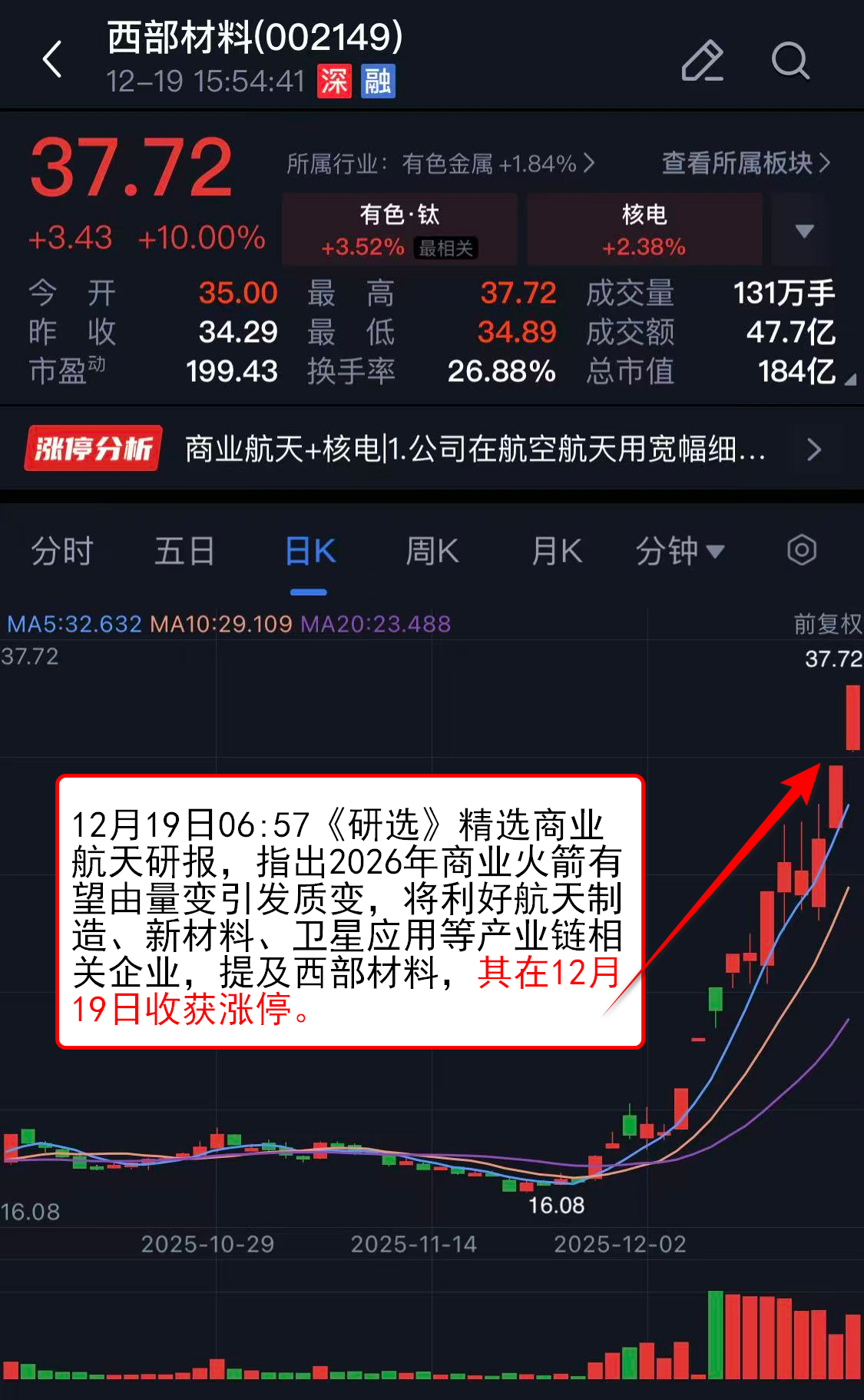Open the 分钟 interval dropdown
The width and height of the screenshot is (864, 1400).
click(x=679, y=551)
